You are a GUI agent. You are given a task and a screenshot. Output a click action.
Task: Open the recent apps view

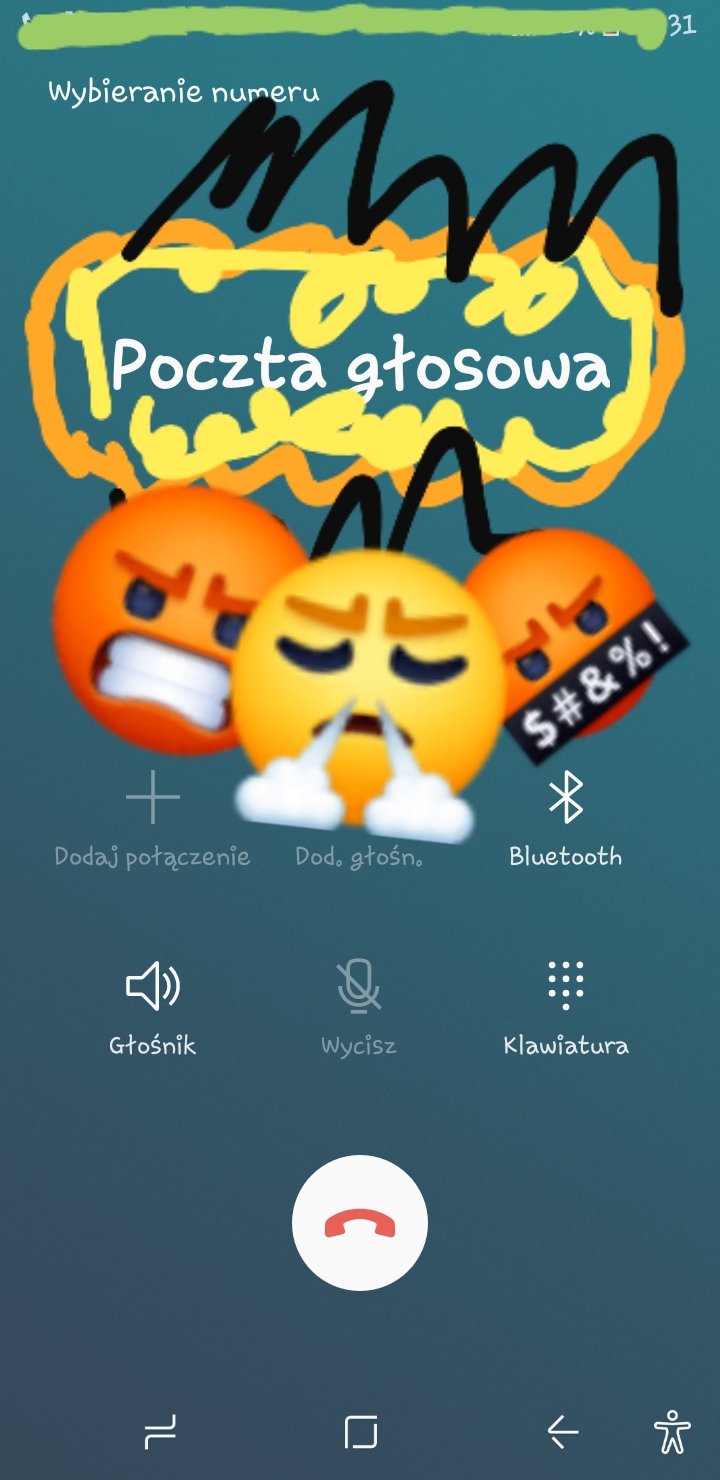[x=160, y=1433]
